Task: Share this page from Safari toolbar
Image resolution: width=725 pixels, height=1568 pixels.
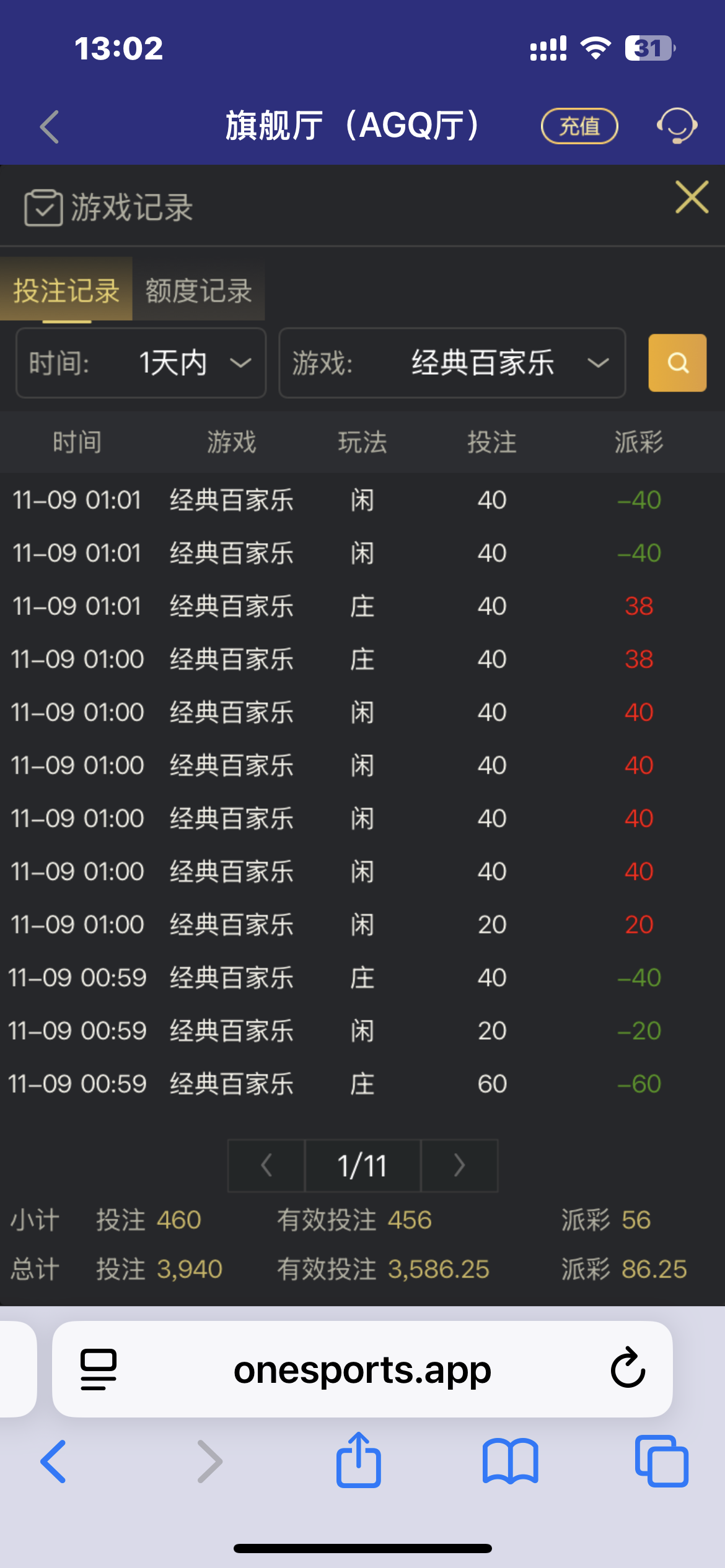Action: (x=358, y=1461)
